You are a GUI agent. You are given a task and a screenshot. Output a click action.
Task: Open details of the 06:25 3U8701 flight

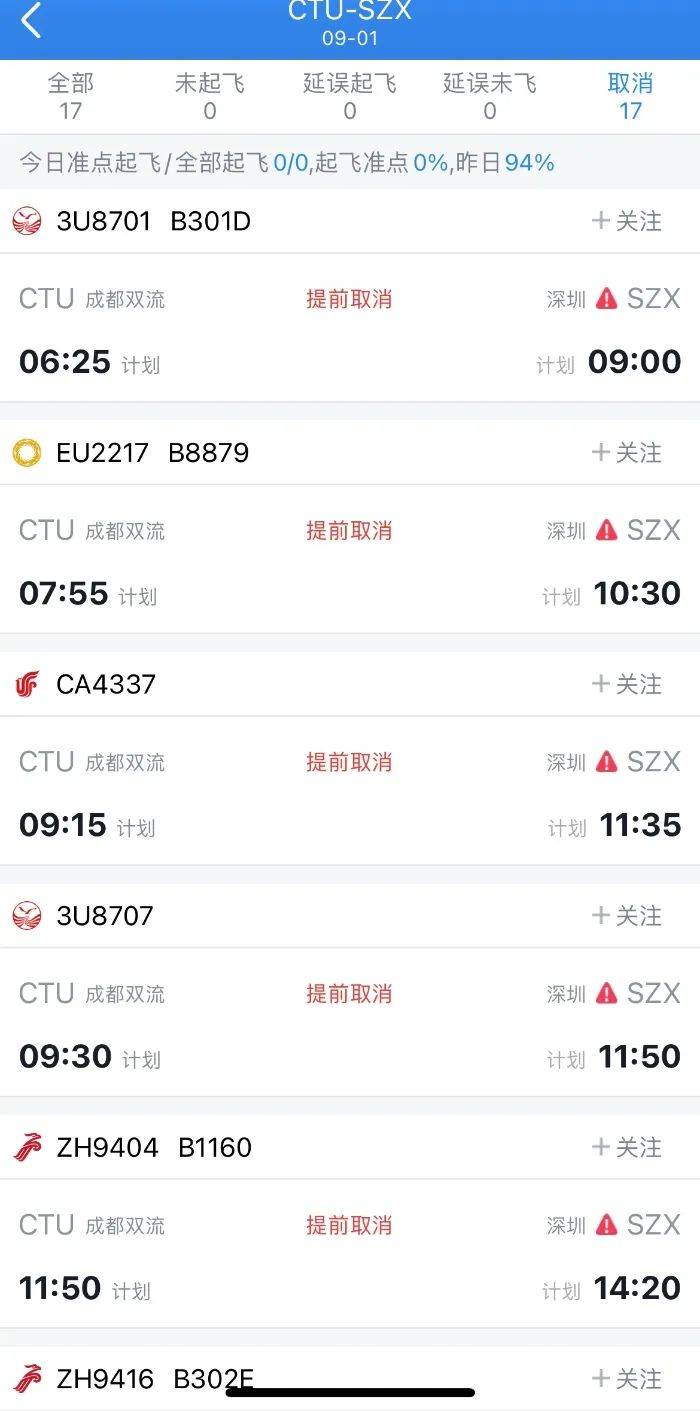[350, 328]
